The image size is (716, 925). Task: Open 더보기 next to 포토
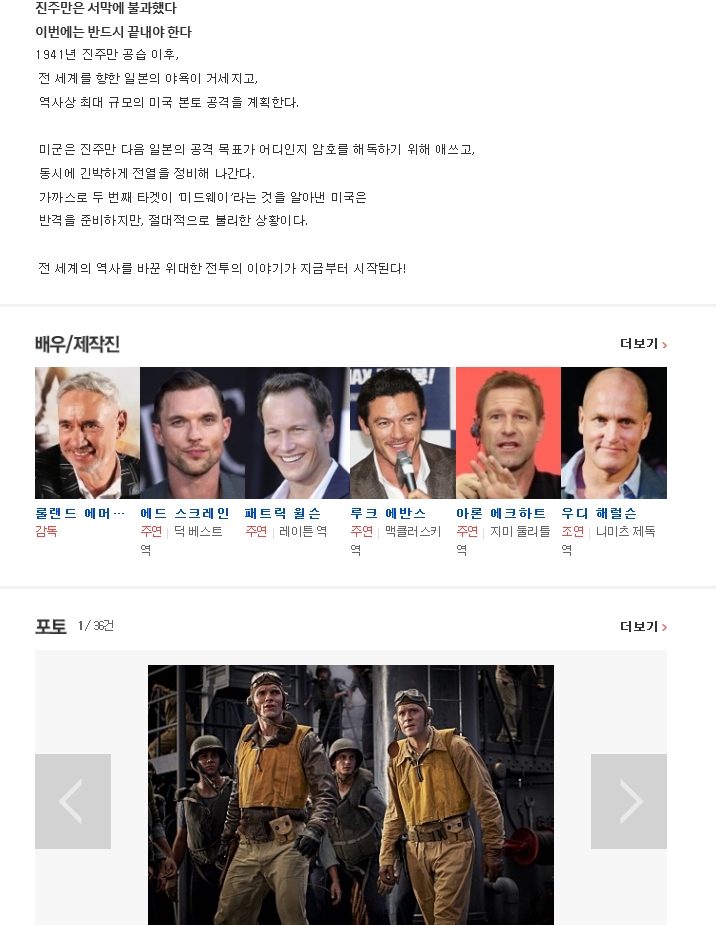click(642, 627)
